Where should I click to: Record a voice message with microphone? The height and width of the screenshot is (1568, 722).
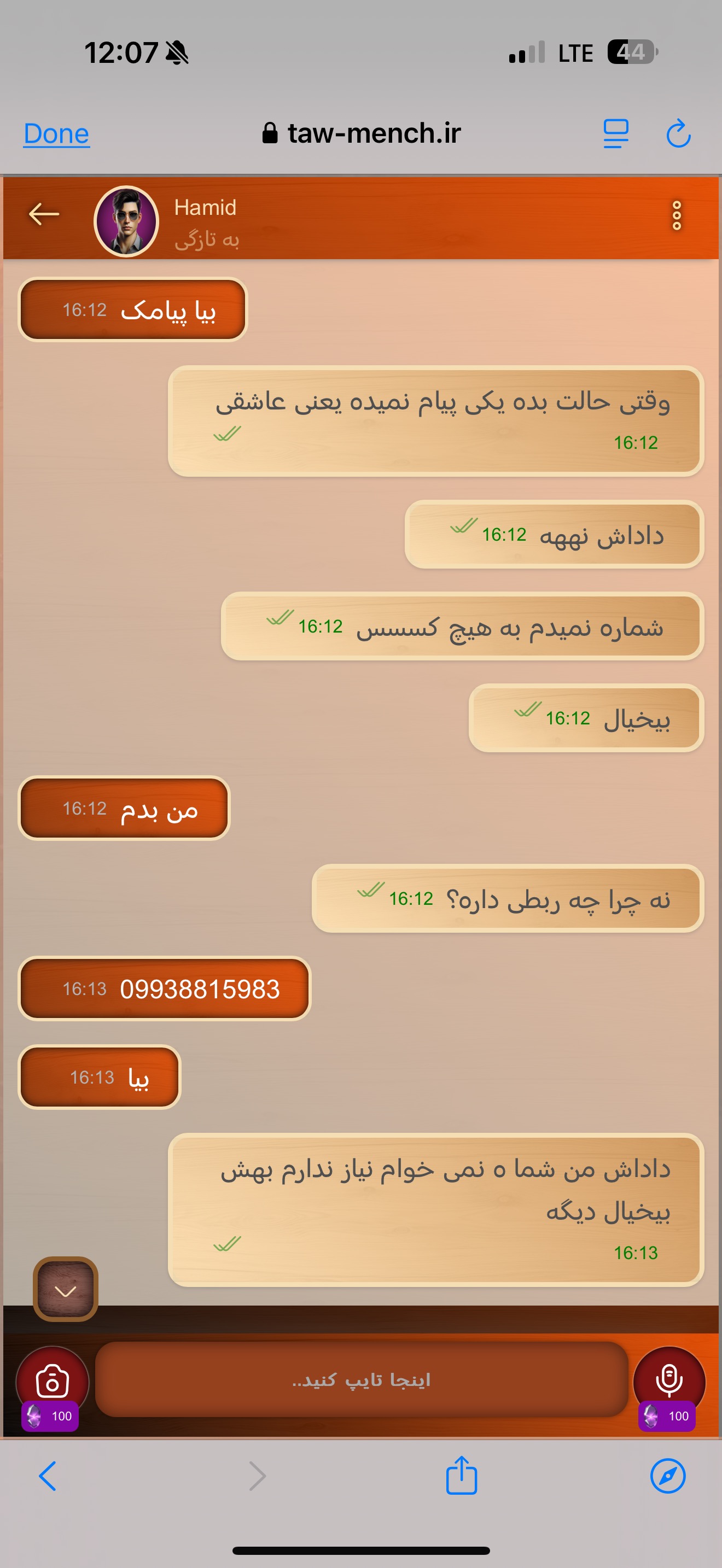tap(669, 1382)
